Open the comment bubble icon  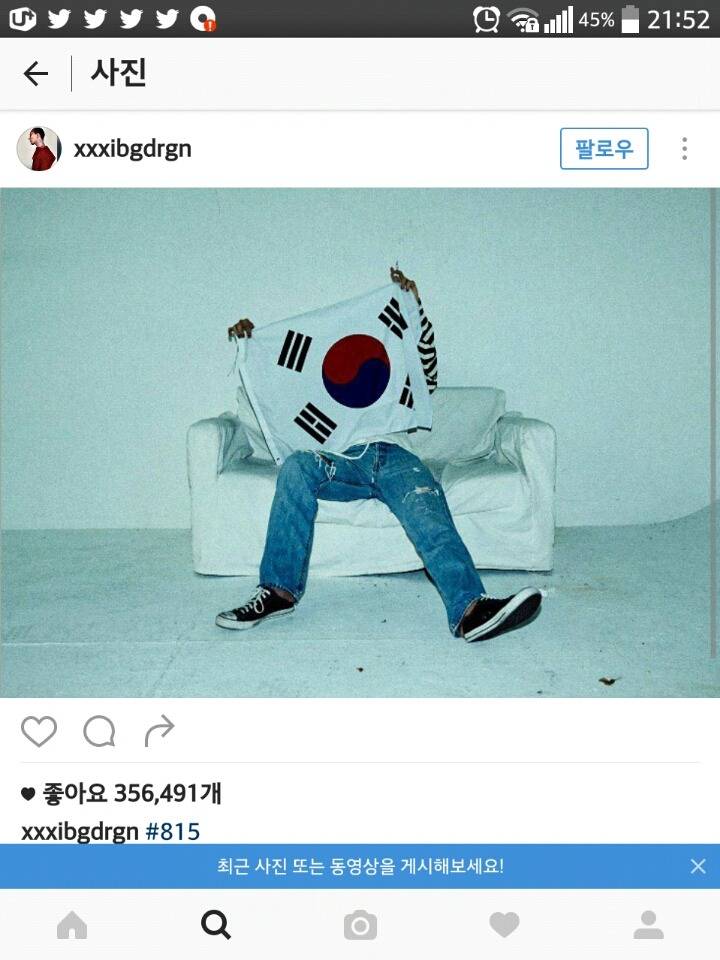tap(99, 731)
